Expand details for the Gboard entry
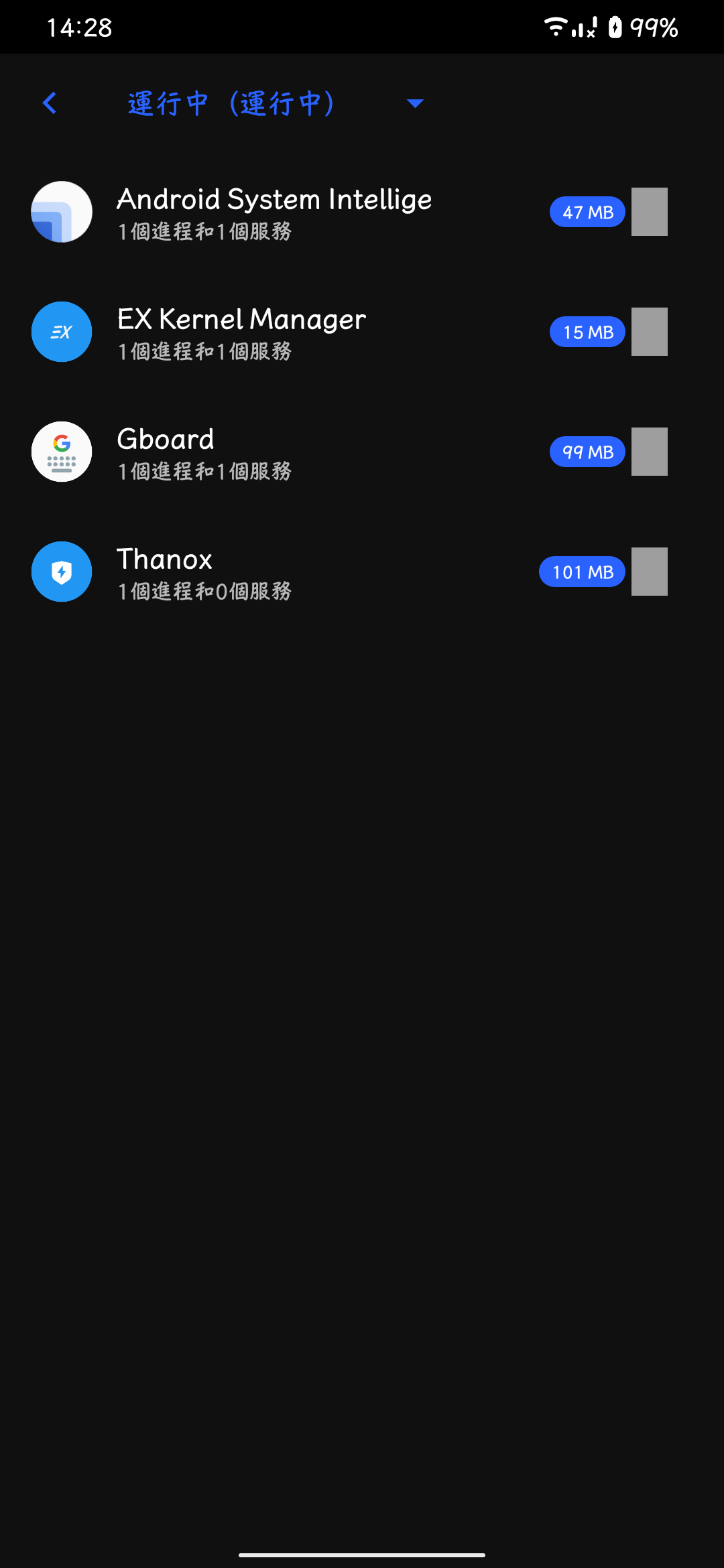The width and height of the screenshot is (724, 1568). pyautogui.click(x=268, y=452)
